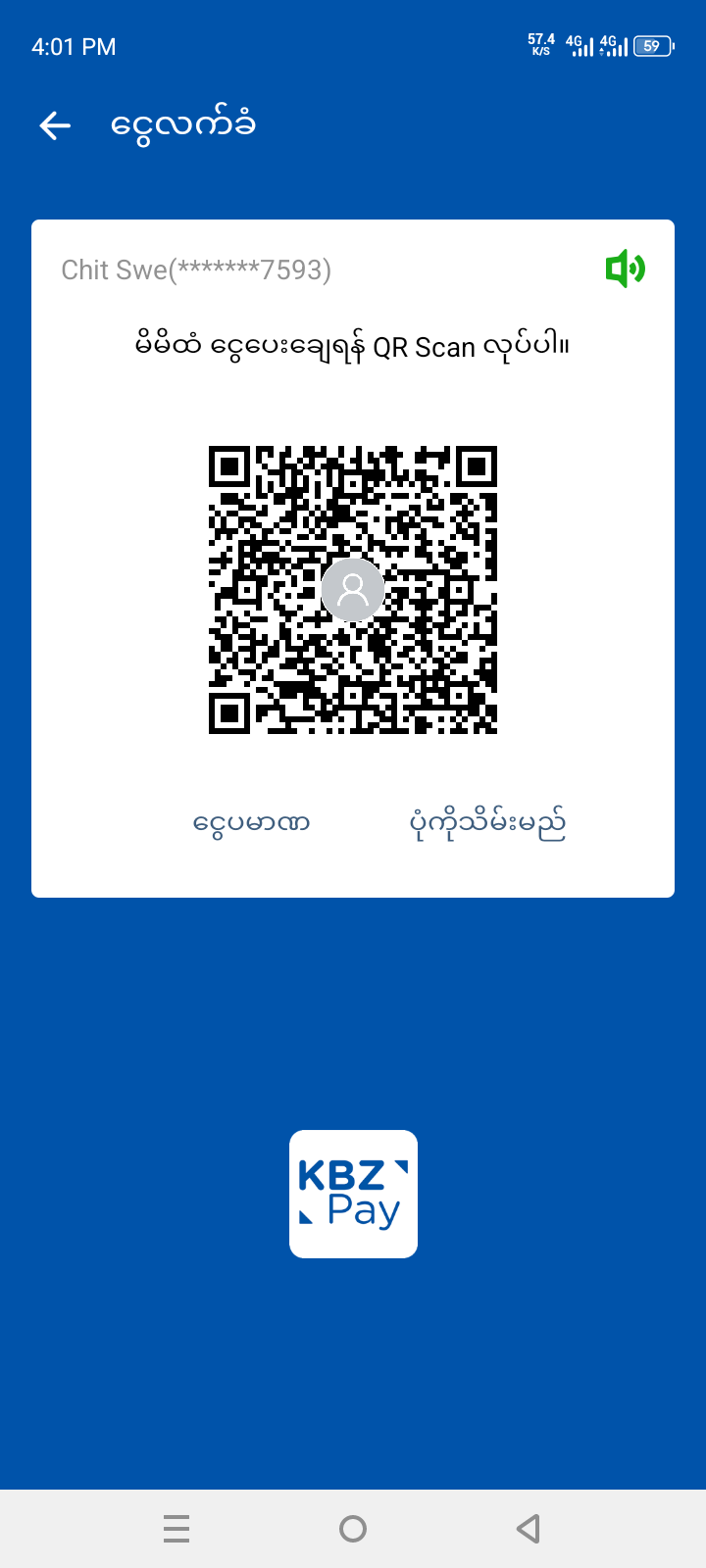Go to the home screen
706x1568 pixels.
(x=353, y=1528)
